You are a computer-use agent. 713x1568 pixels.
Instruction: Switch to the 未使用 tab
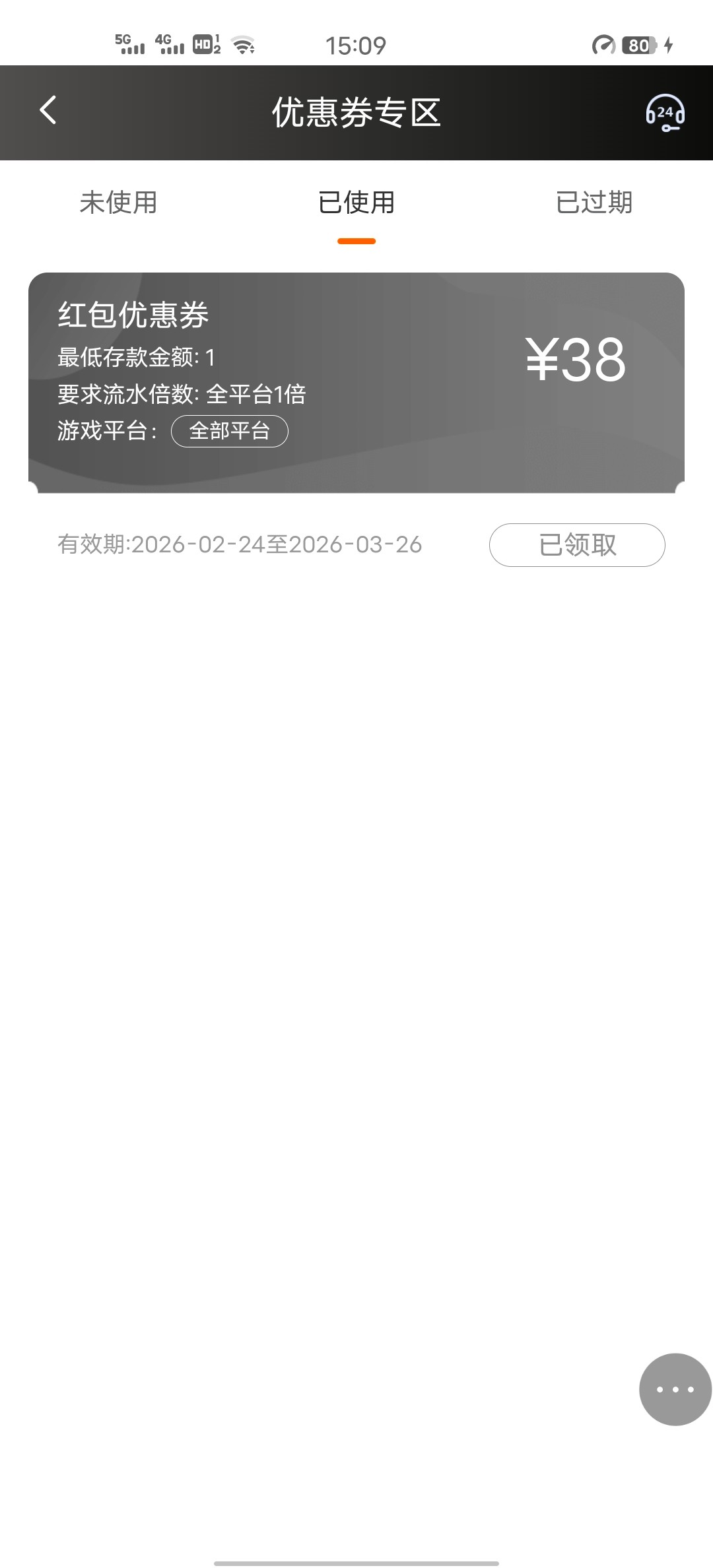(x=118, y=203)
